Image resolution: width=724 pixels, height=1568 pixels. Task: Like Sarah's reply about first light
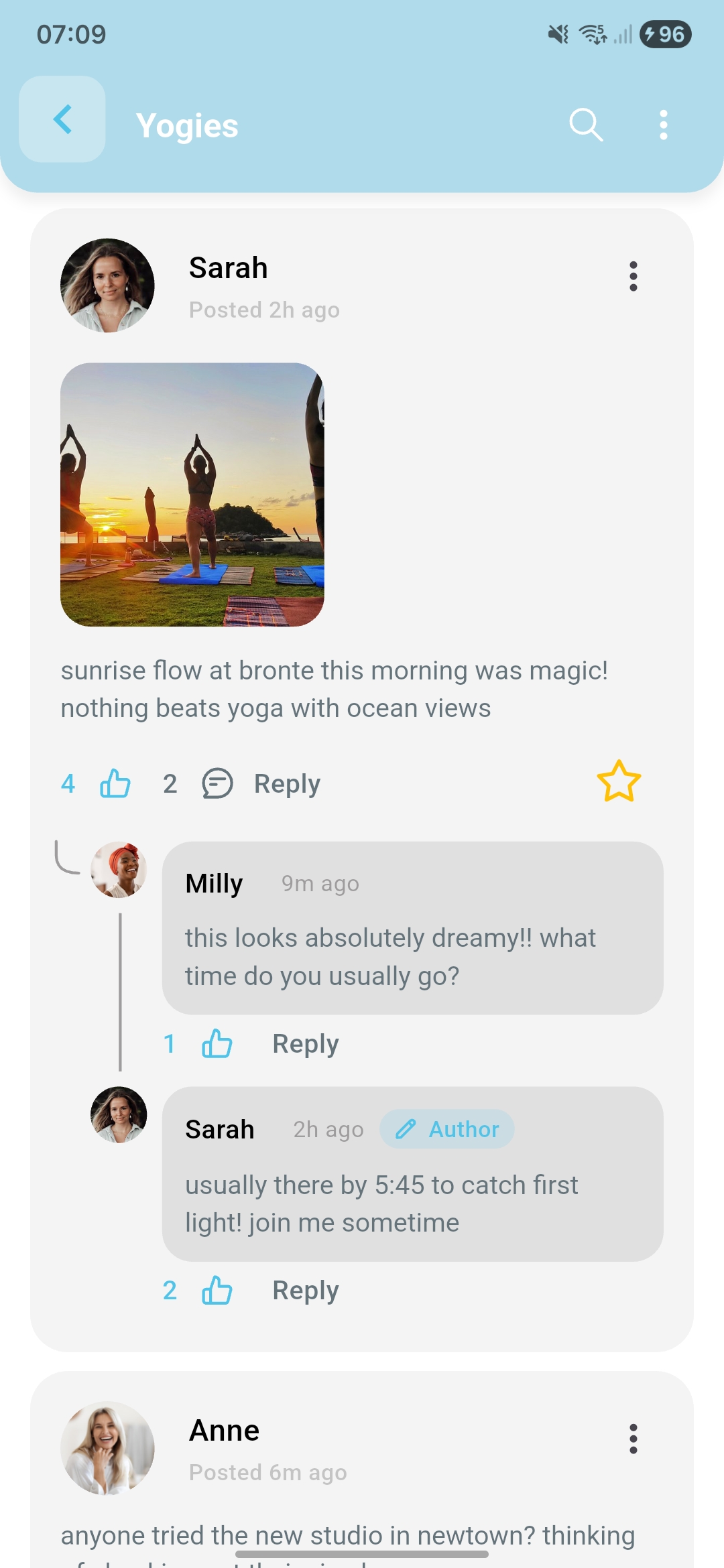(217, 1289)
